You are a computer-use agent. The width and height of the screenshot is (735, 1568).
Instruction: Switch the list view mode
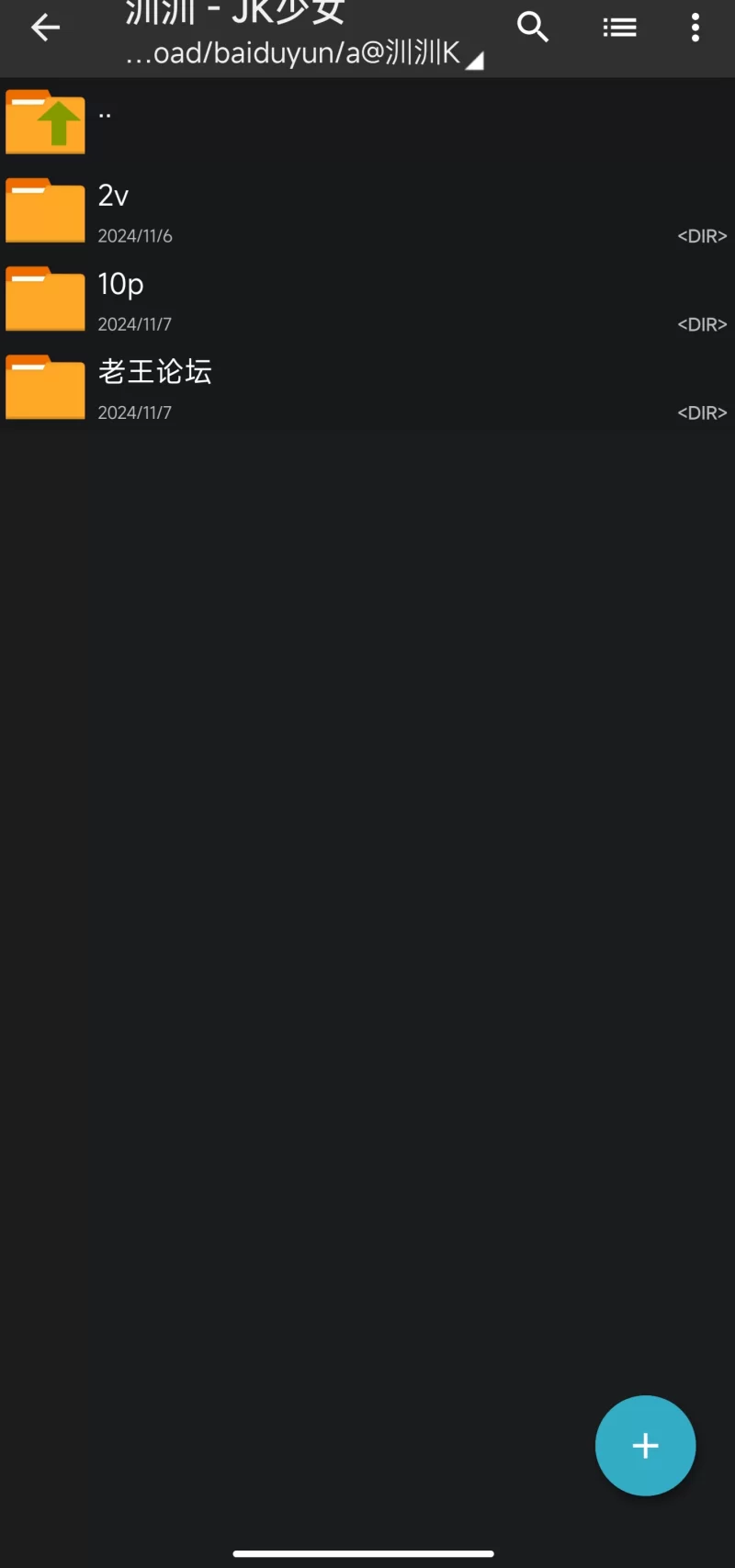619,28
